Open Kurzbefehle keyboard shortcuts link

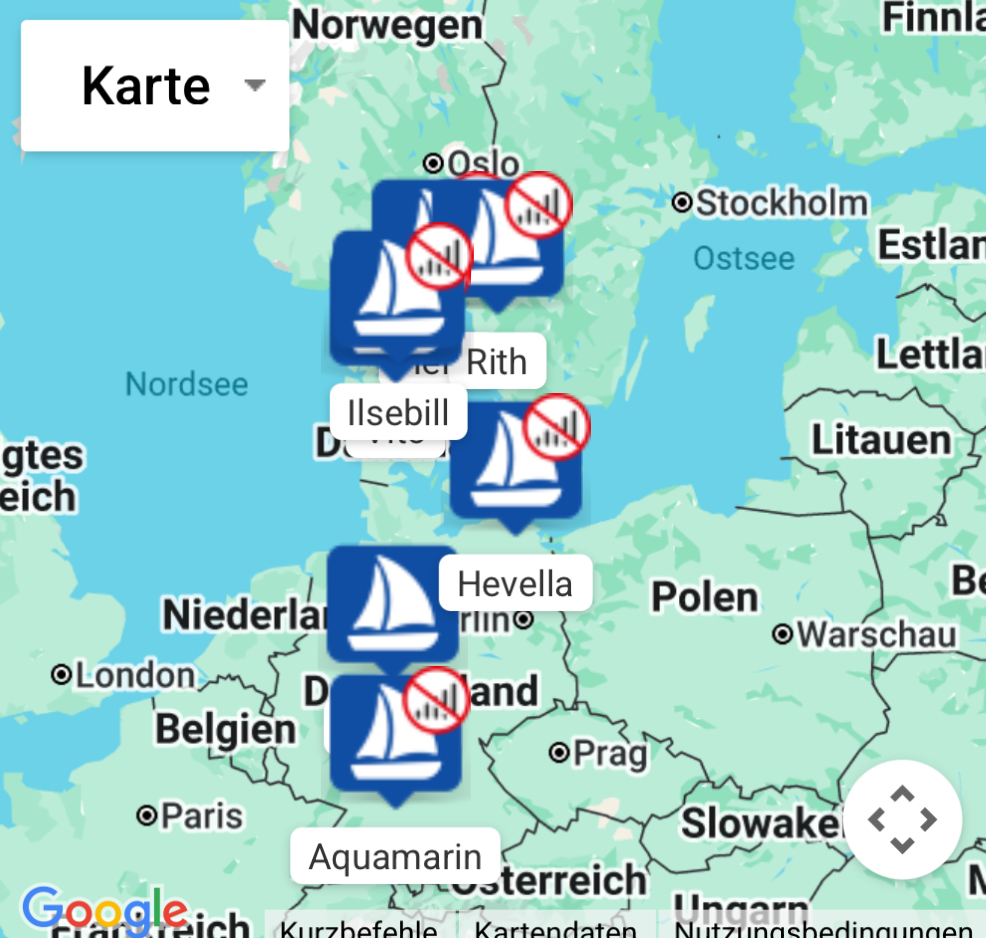pyautogui.click(x=358, y=928)
